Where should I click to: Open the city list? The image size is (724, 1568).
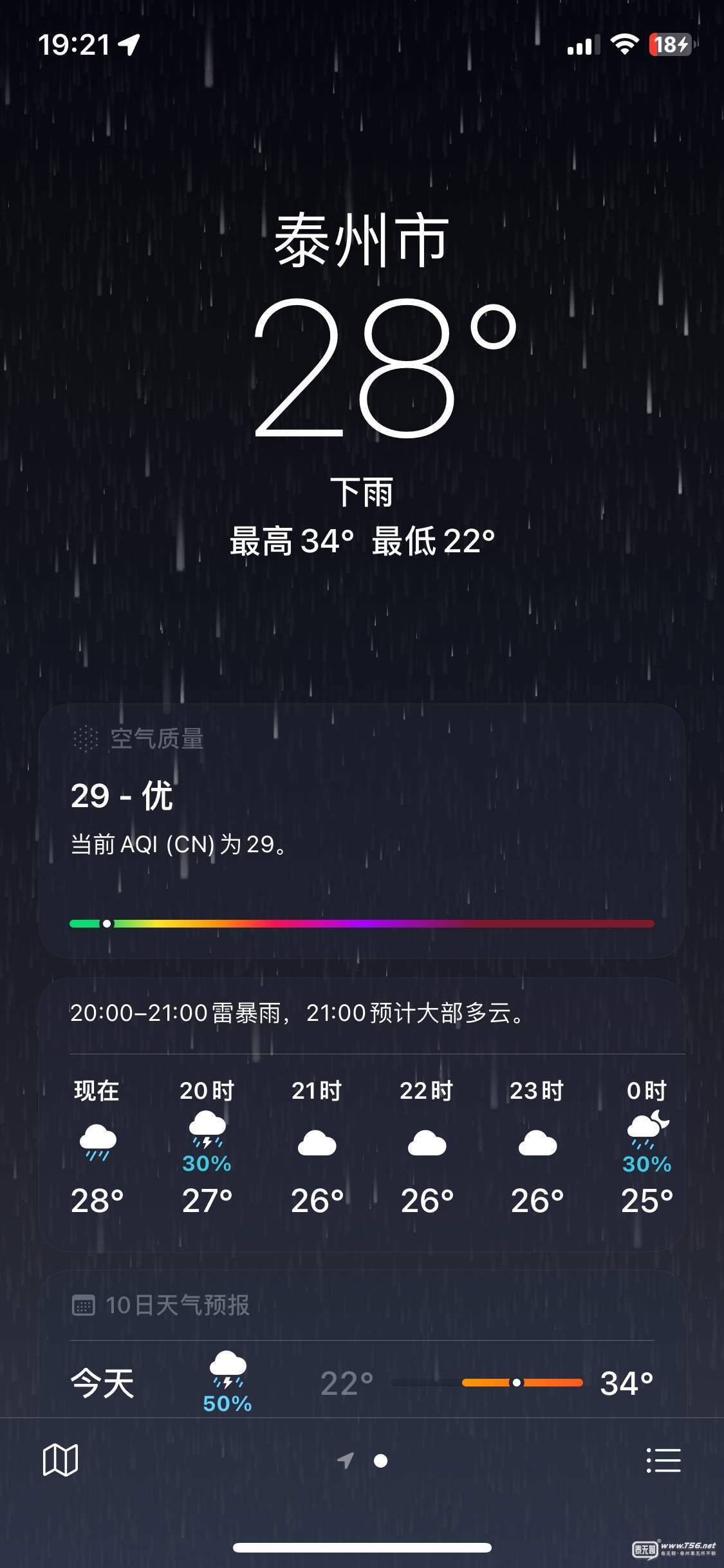[x=664, y=1460]
